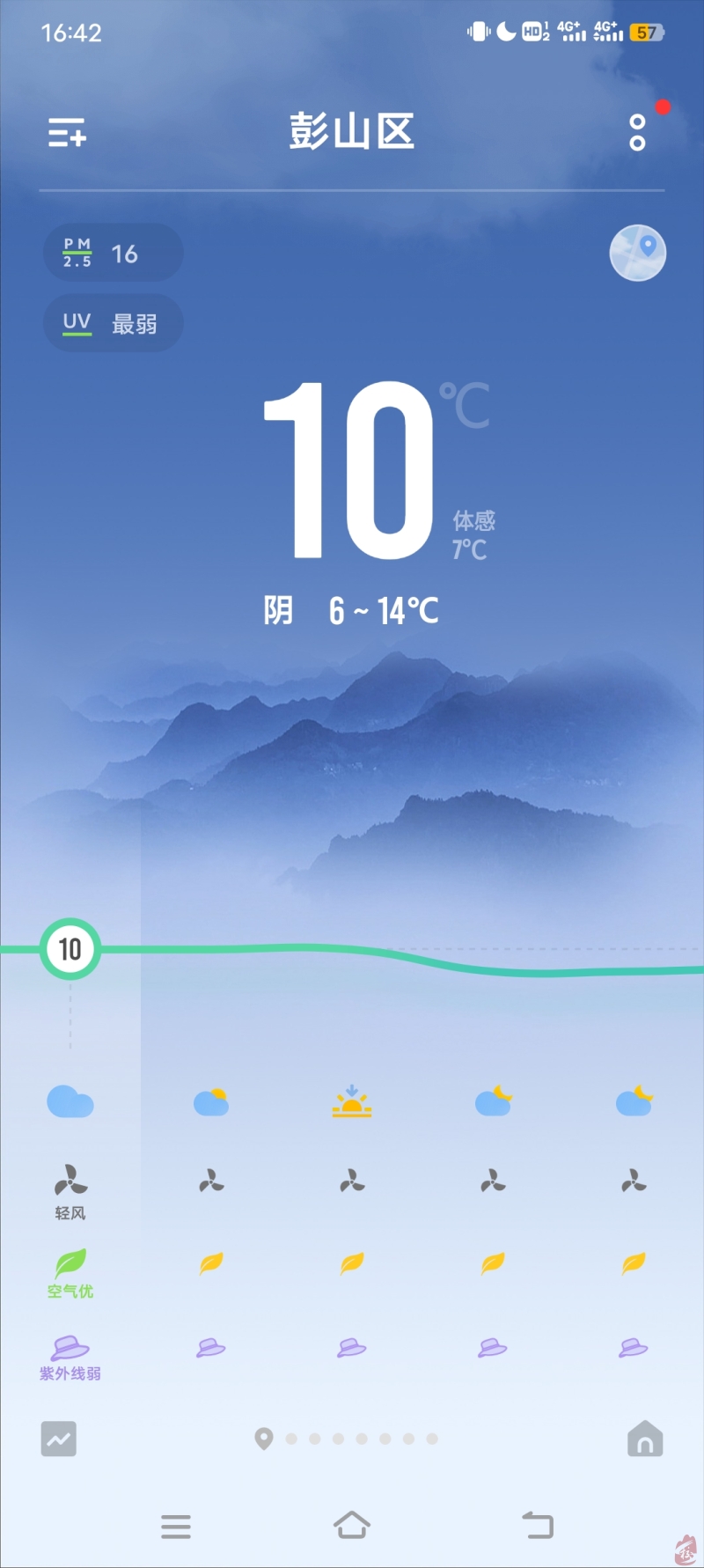
Task: Open the temperature trend chart icon
Action: point(59,1439)
